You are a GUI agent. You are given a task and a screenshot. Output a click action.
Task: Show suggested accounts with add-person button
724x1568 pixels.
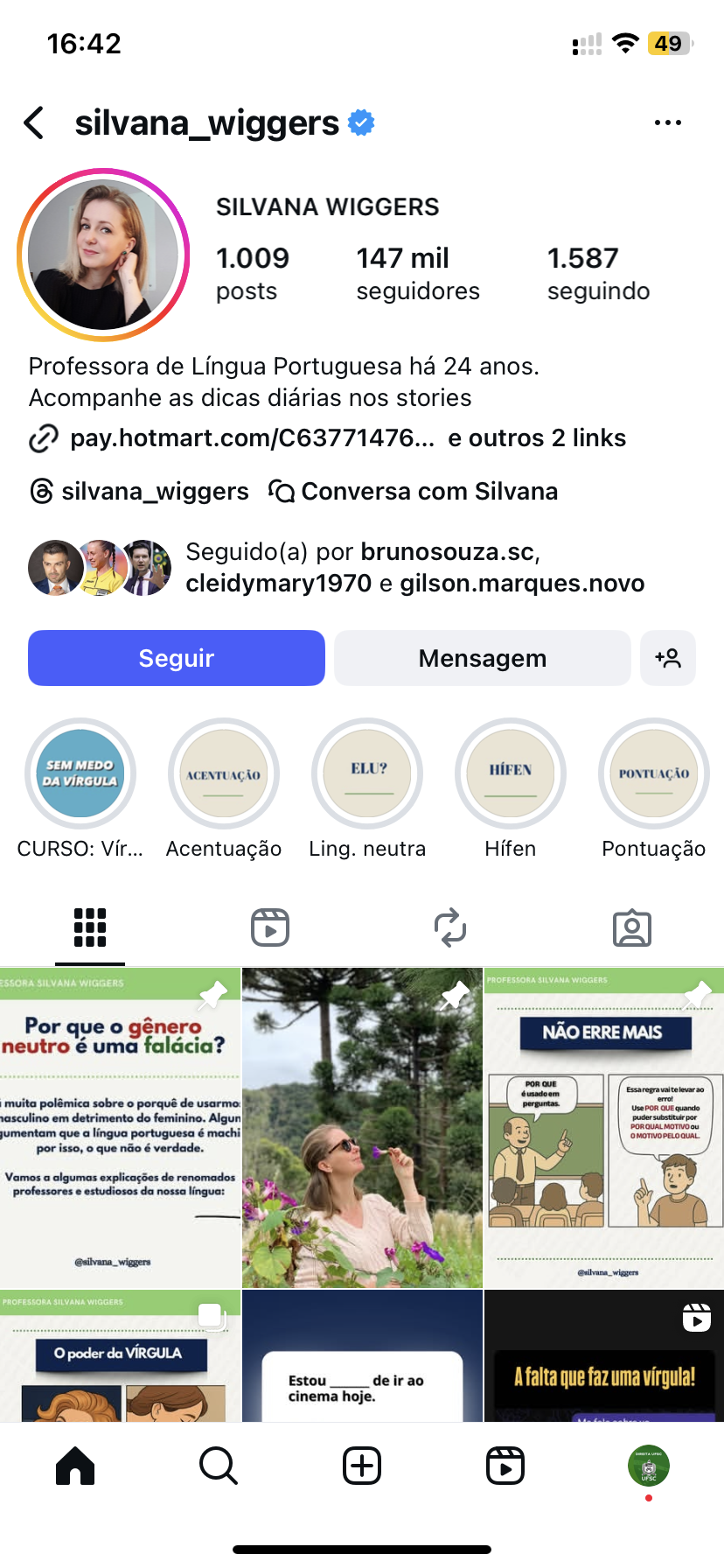pos(668,658)
